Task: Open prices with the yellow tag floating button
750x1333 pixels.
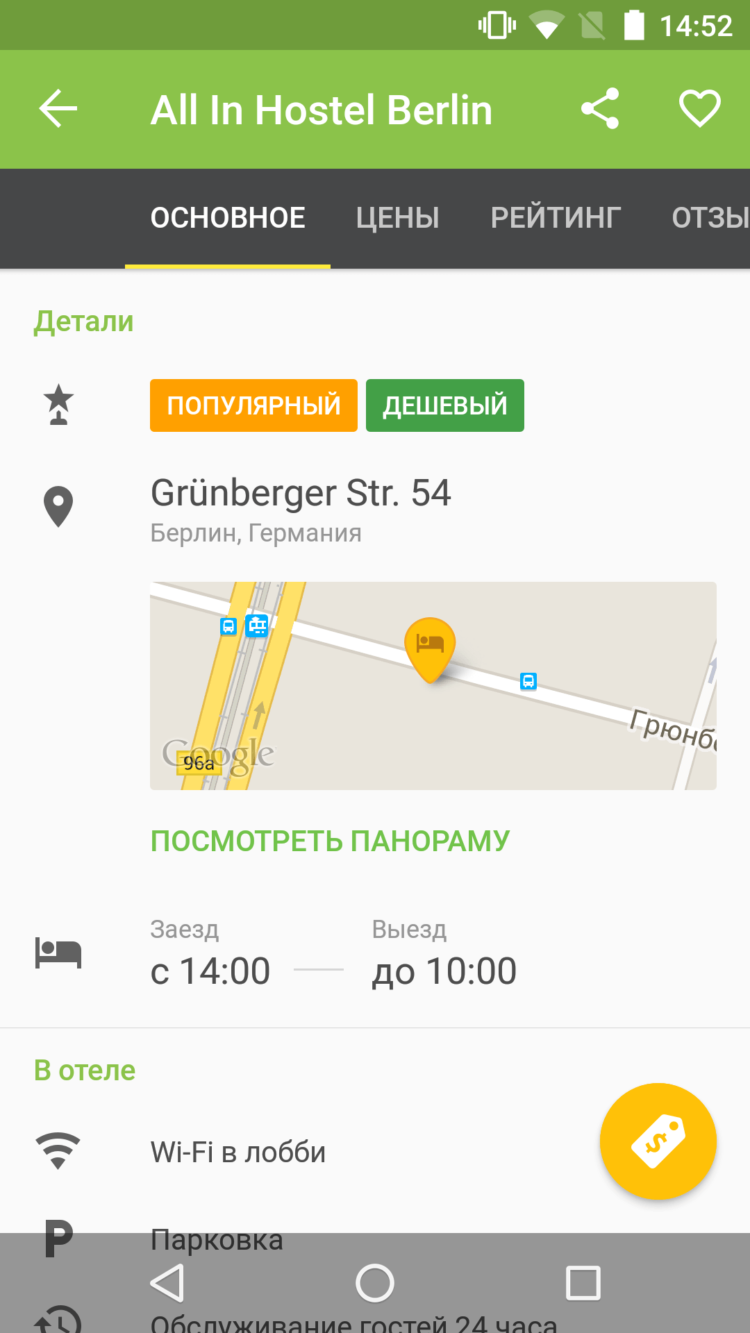Action: (x=658, y=1141)
